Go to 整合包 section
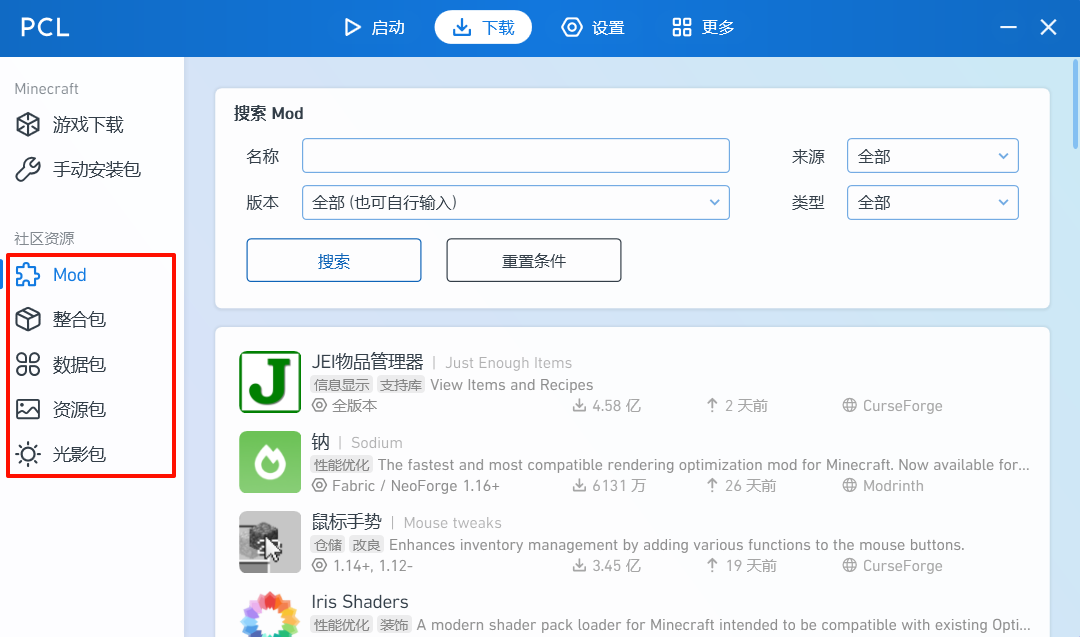Screen dimensions: 1080x637 [79, 320]
